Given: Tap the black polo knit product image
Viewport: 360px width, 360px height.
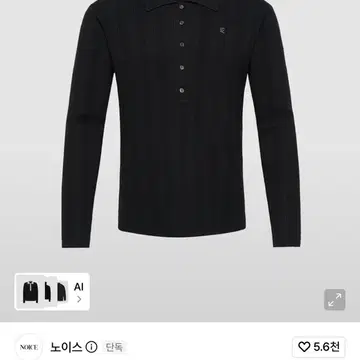Looking at the screenshot, I should point(181,124).
